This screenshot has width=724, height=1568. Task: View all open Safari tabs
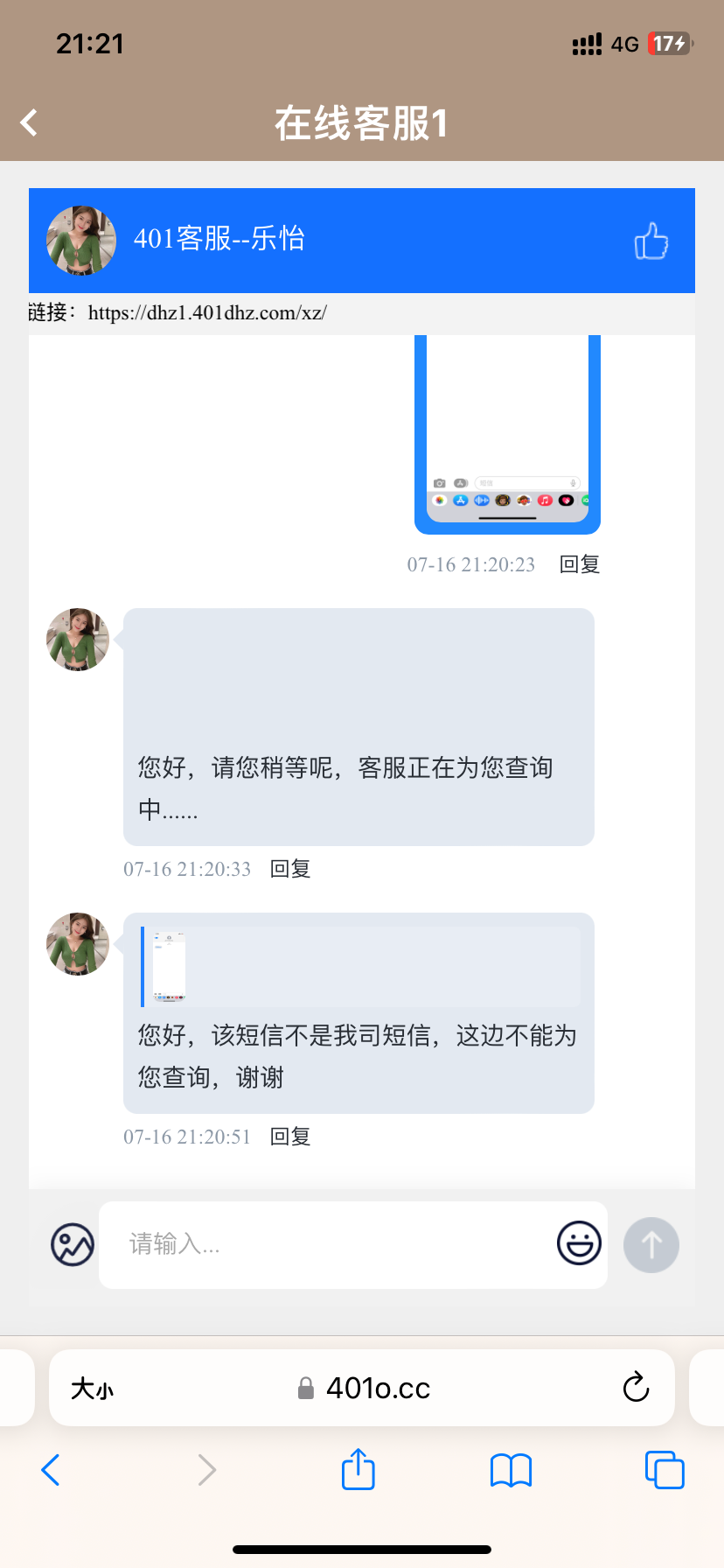coord(665,1470)
